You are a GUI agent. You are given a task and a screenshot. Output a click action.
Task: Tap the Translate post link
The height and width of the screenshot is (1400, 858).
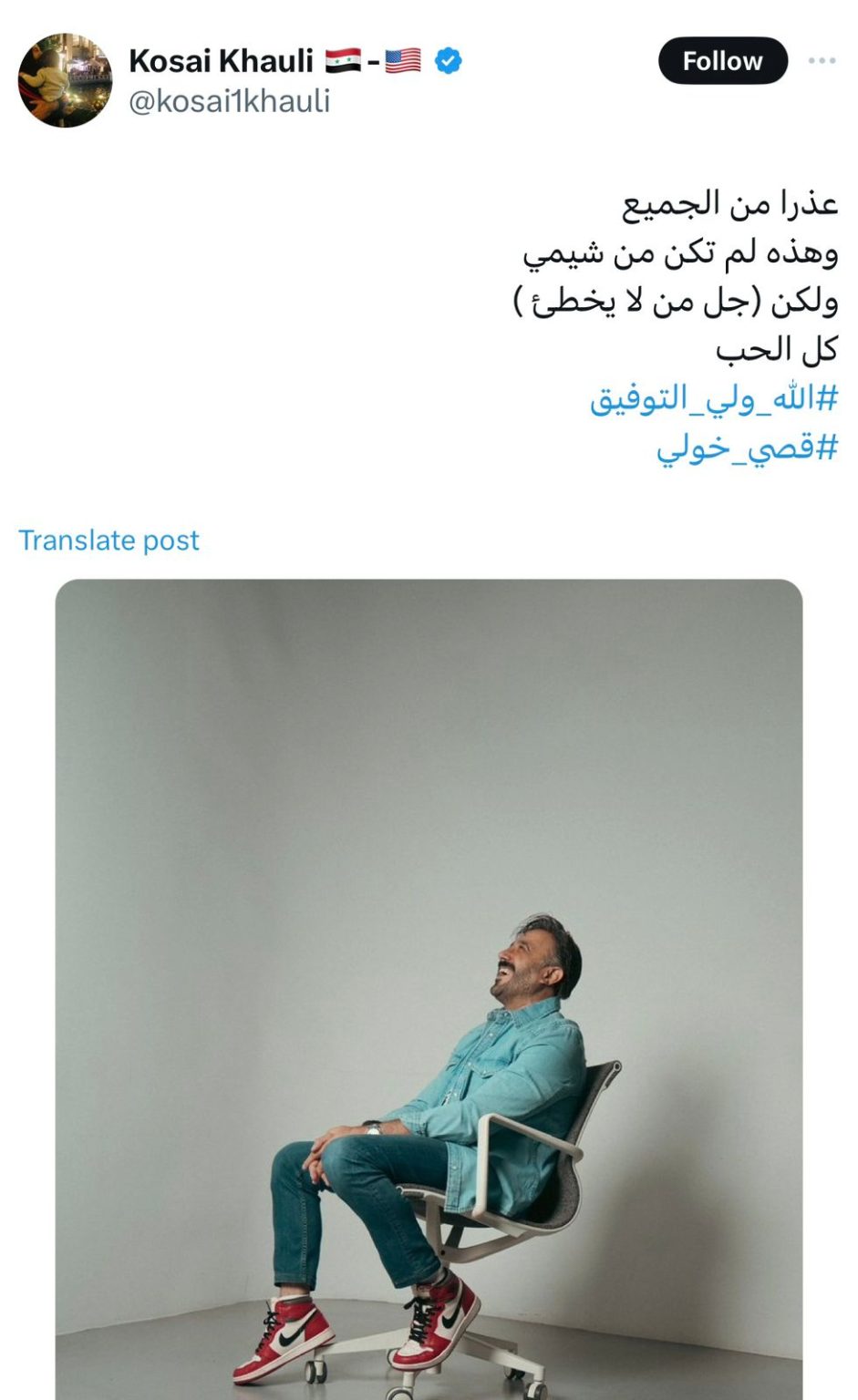(x=109, y=540)
